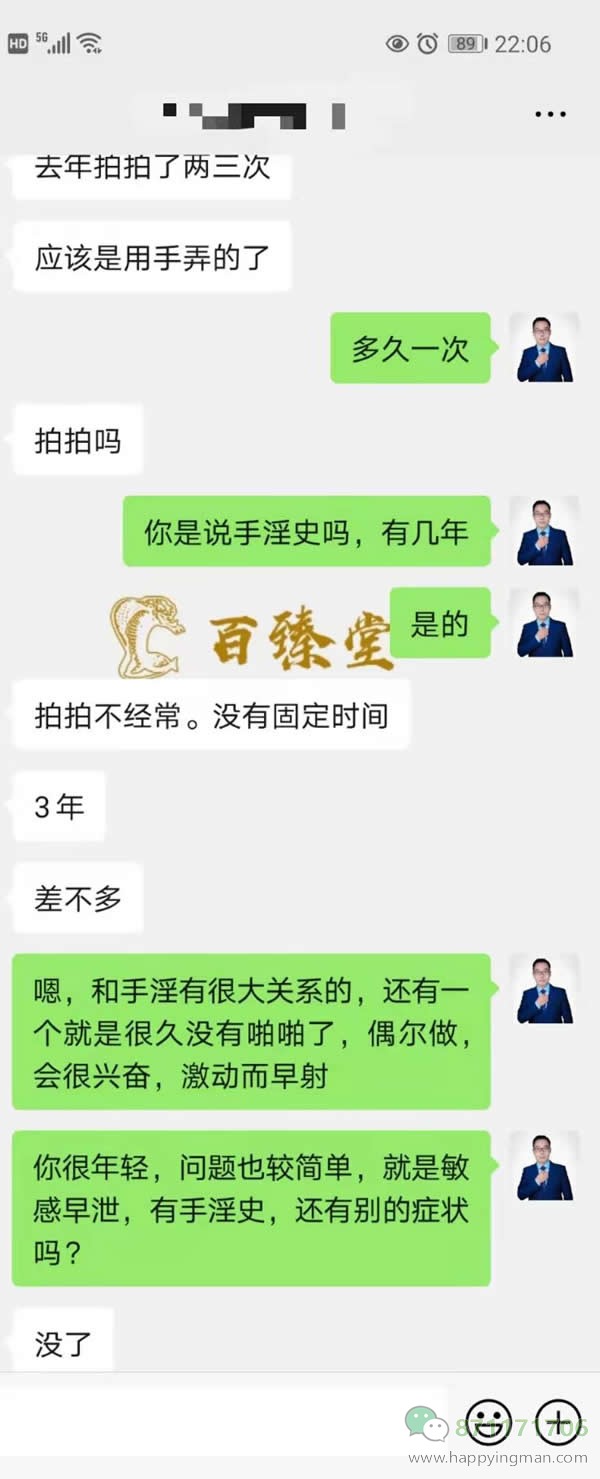The height and width of the screenshot is (1479, 600).
Task: Tap the avatar beside message 是的
Action: (544, 623)
